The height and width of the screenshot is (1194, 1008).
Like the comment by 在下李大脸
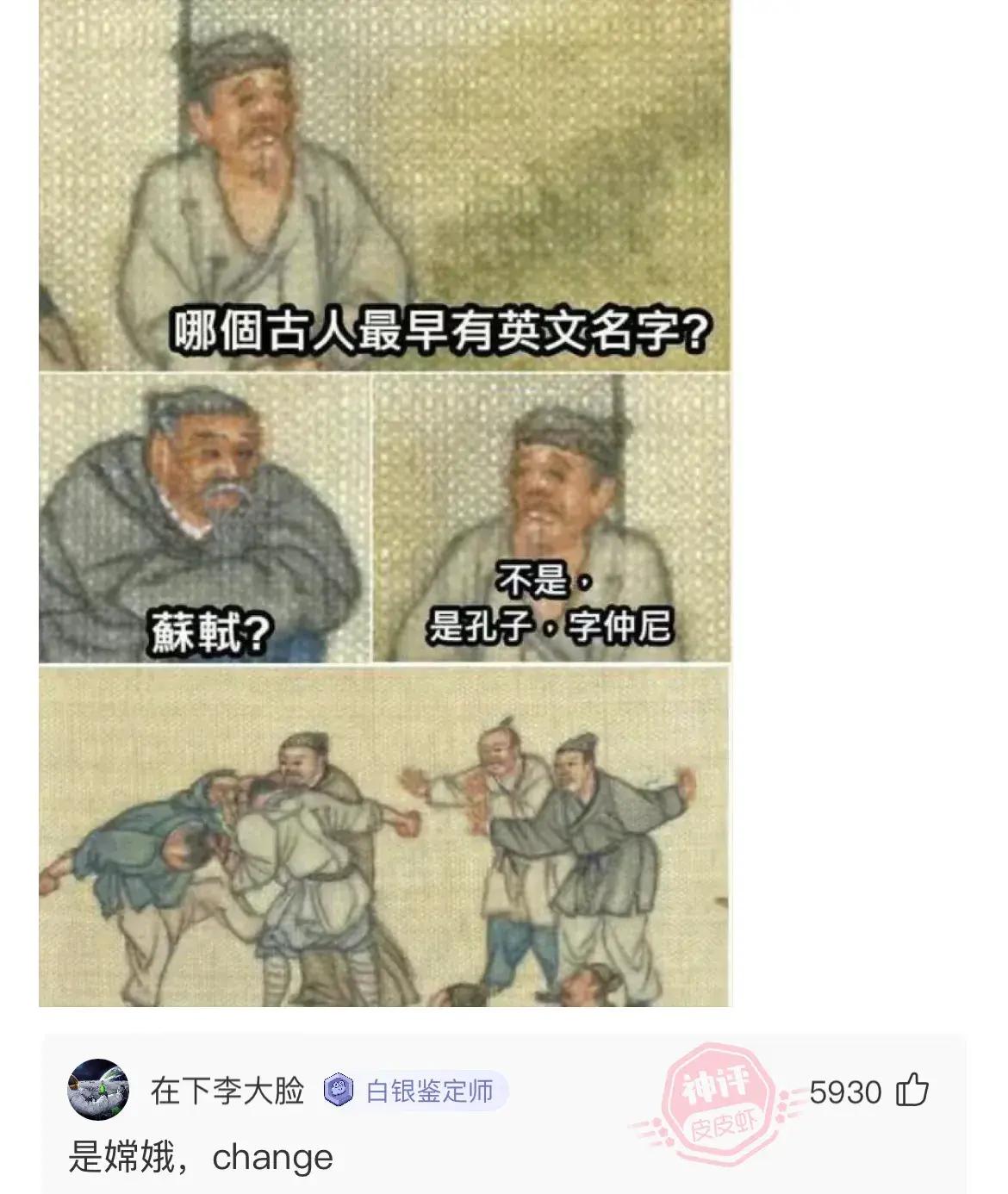pos(912,1091)
